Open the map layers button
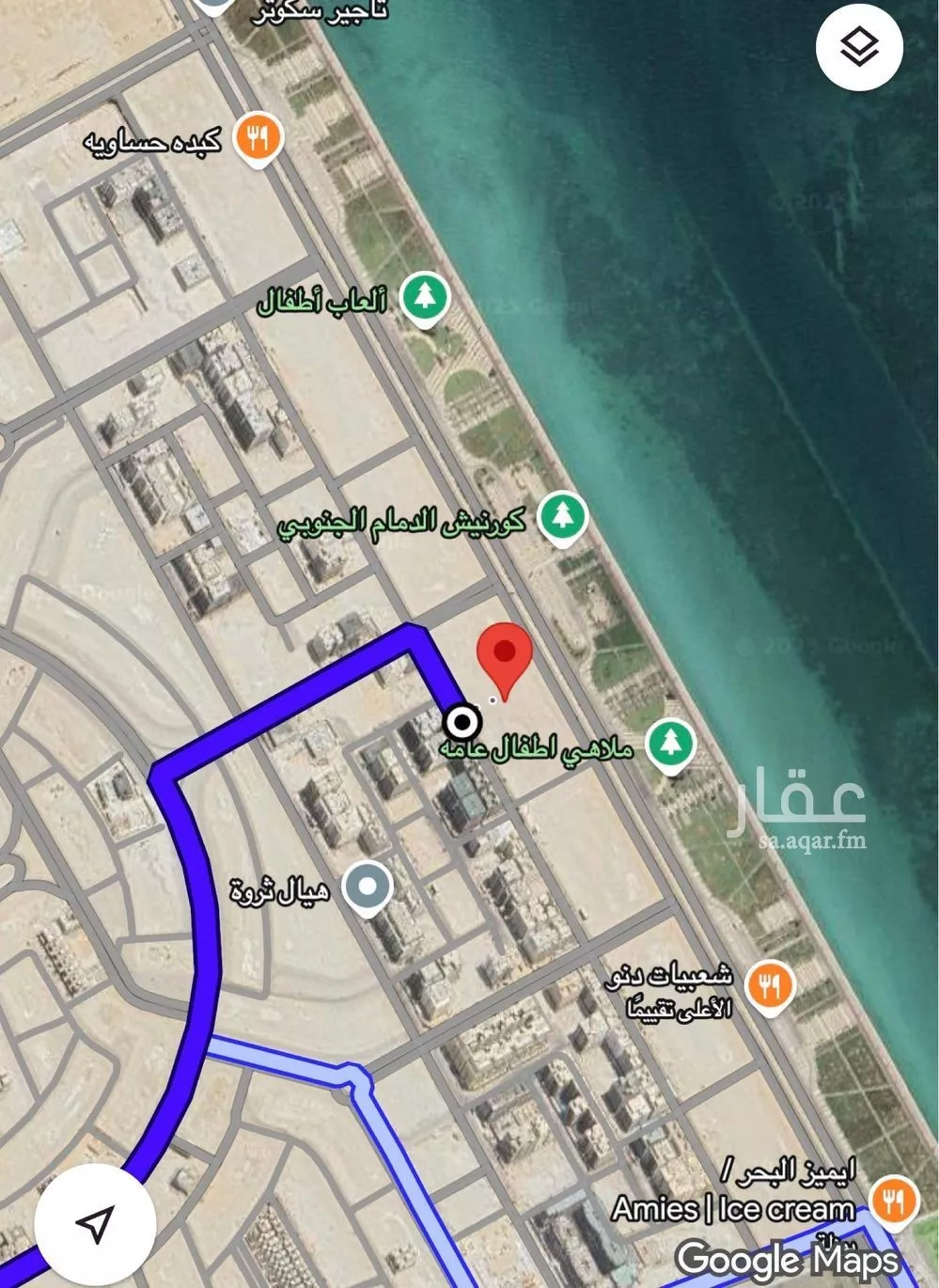This screenshot has height=1288, width=939. click(859, 47)
